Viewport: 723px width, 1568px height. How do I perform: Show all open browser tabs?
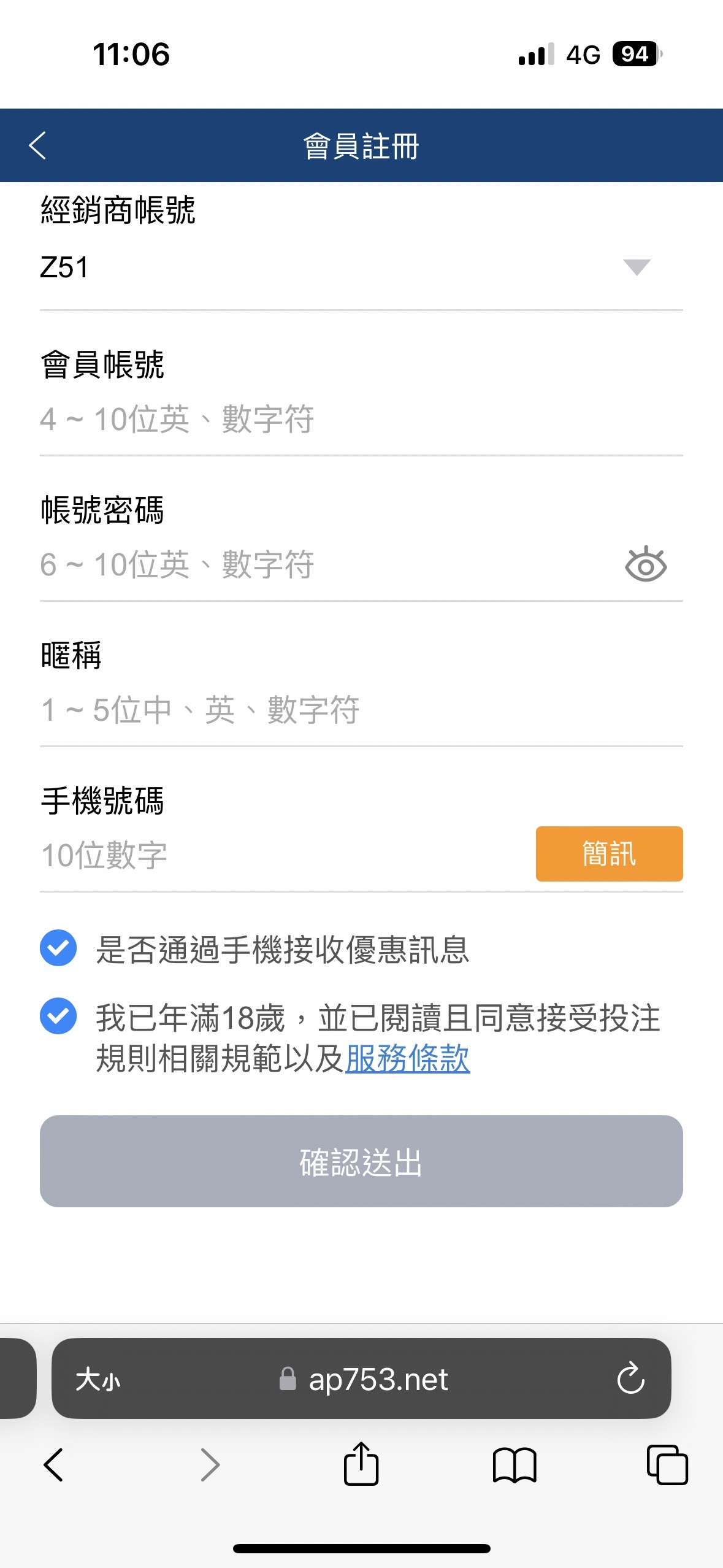(667, 1465)
